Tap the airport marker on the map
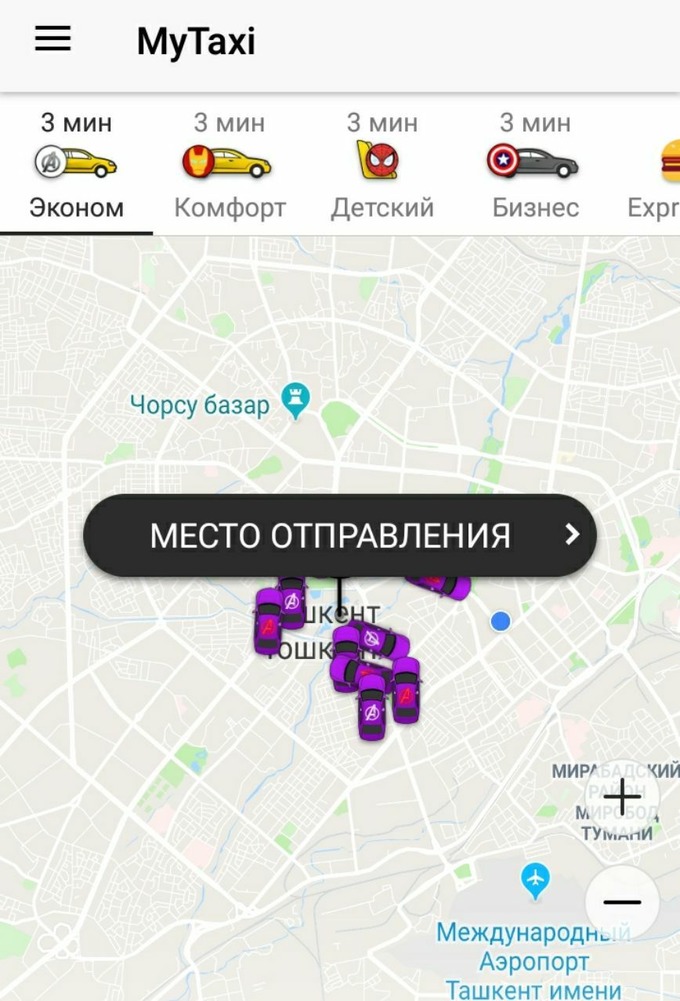The height and width of the screenshot is (1001, 680). pyautogui.click(x=535, y=881)
